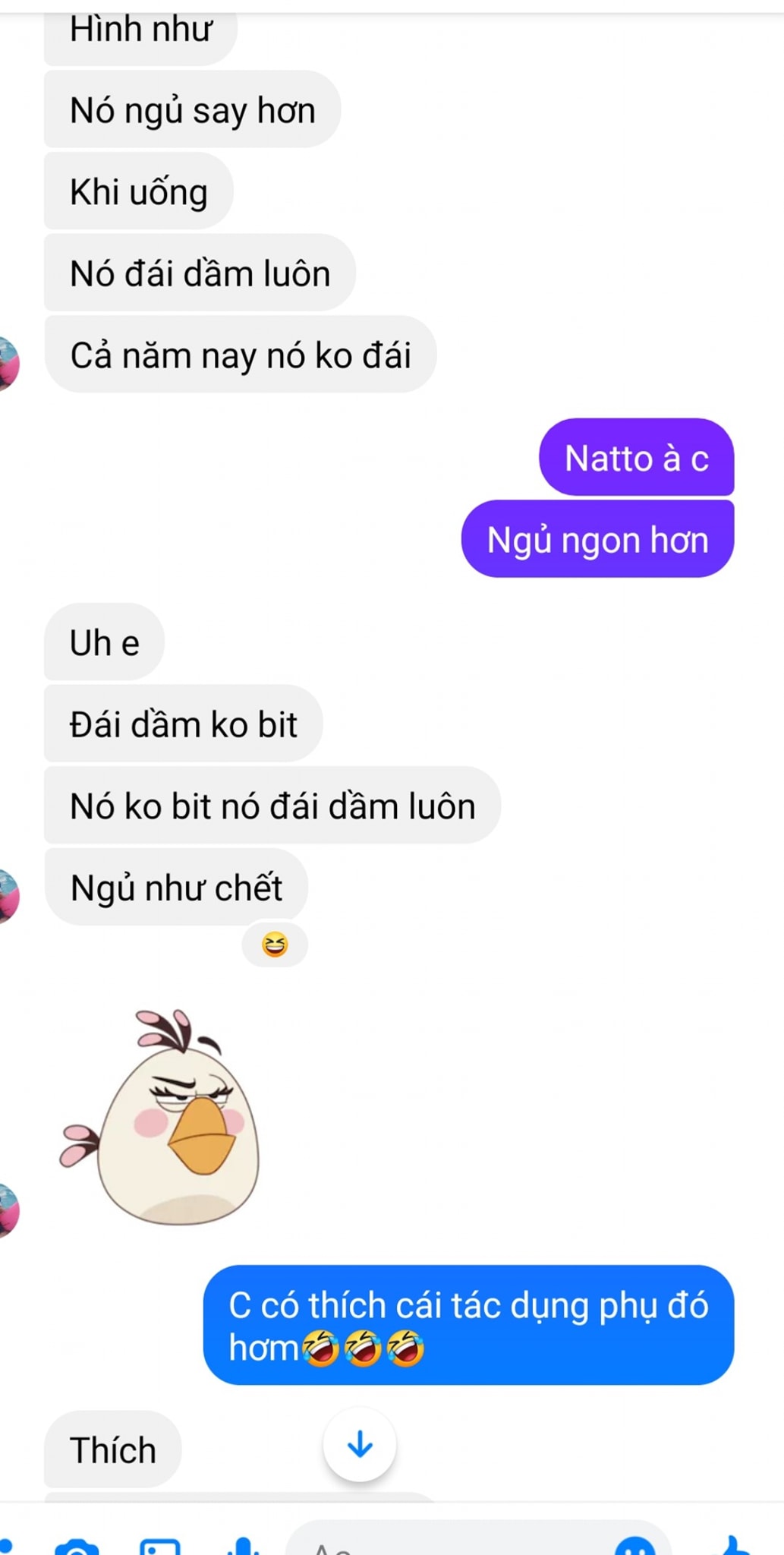
Task: Start a voice message with the microphone
Action: pos(243,1546)
